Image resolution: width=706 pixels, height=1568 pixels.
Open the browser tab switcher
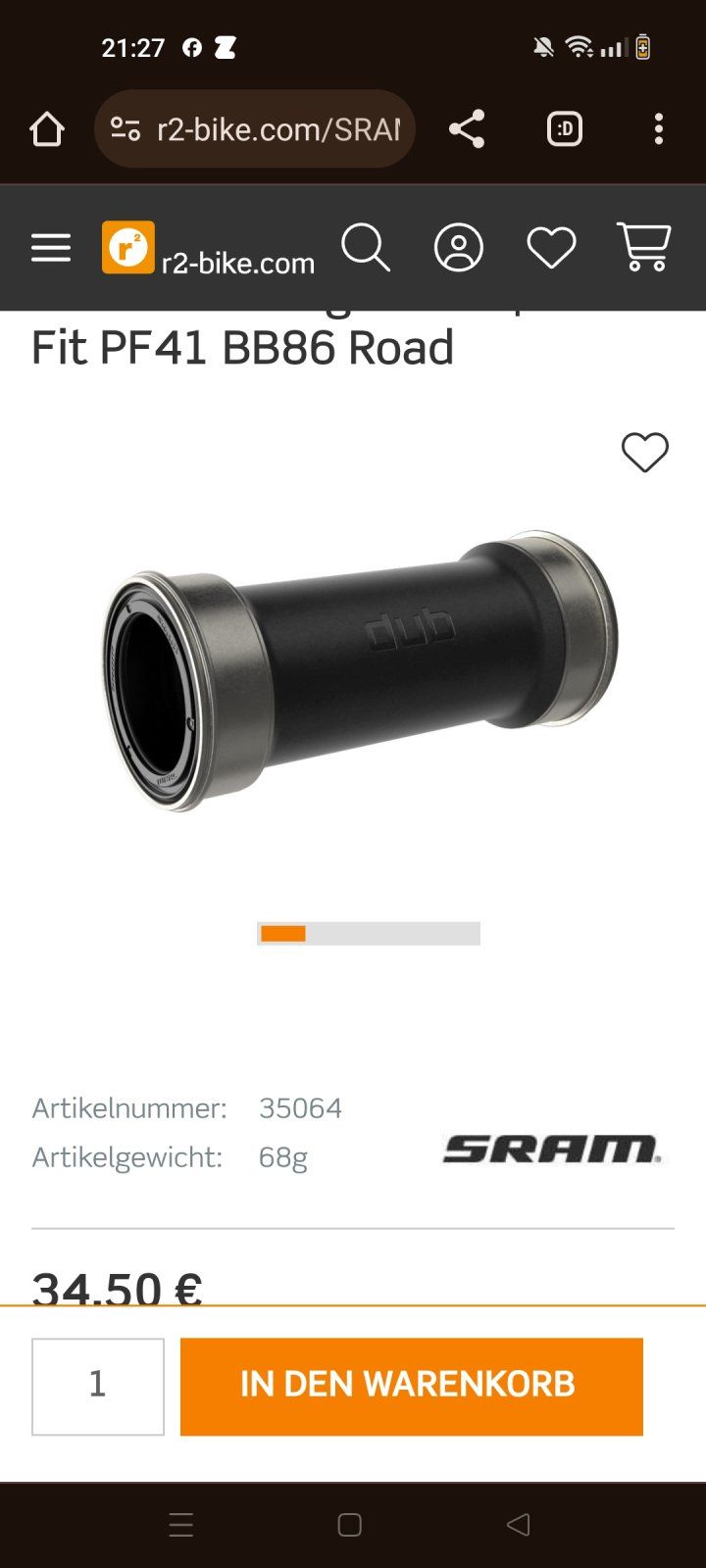(564, 129)
